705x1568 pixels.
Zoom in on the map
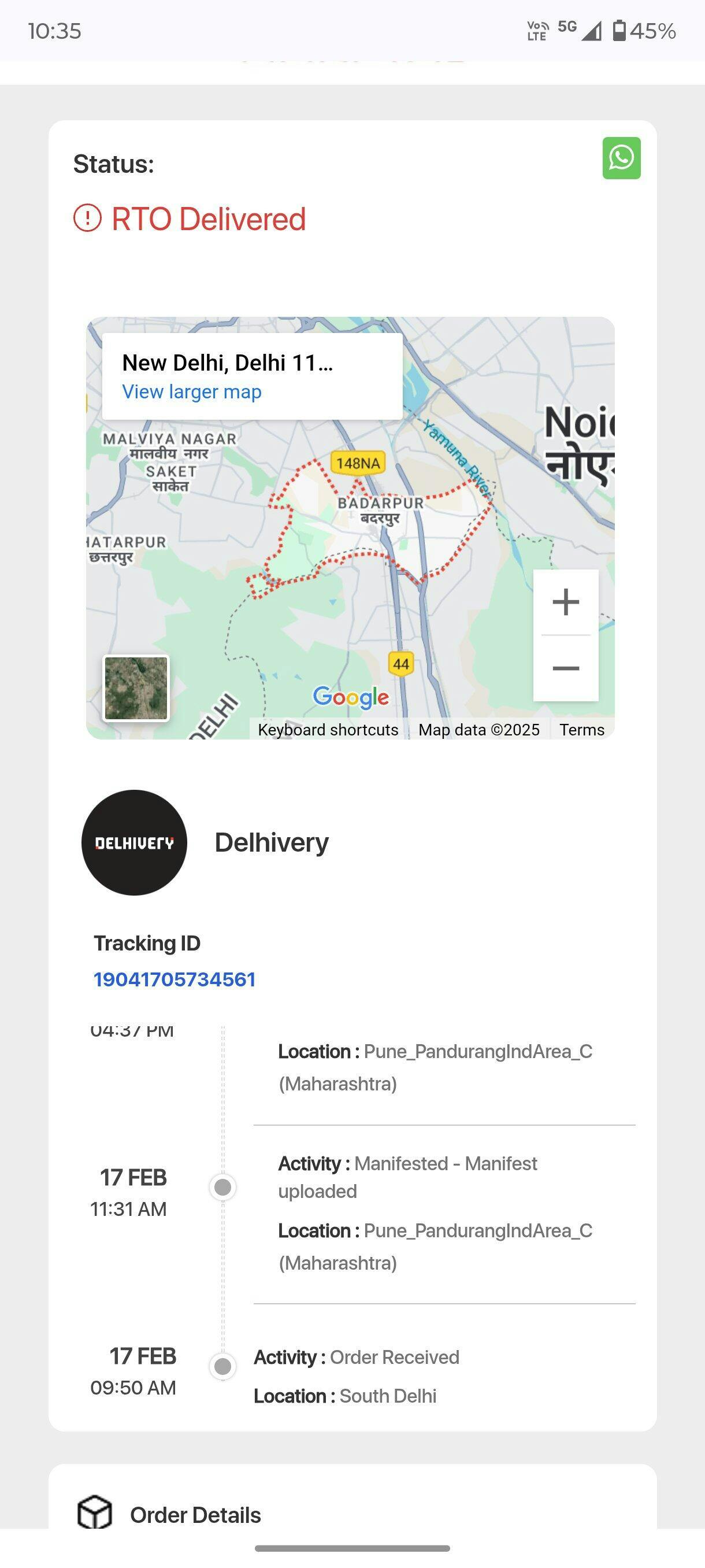pos(565,602)
